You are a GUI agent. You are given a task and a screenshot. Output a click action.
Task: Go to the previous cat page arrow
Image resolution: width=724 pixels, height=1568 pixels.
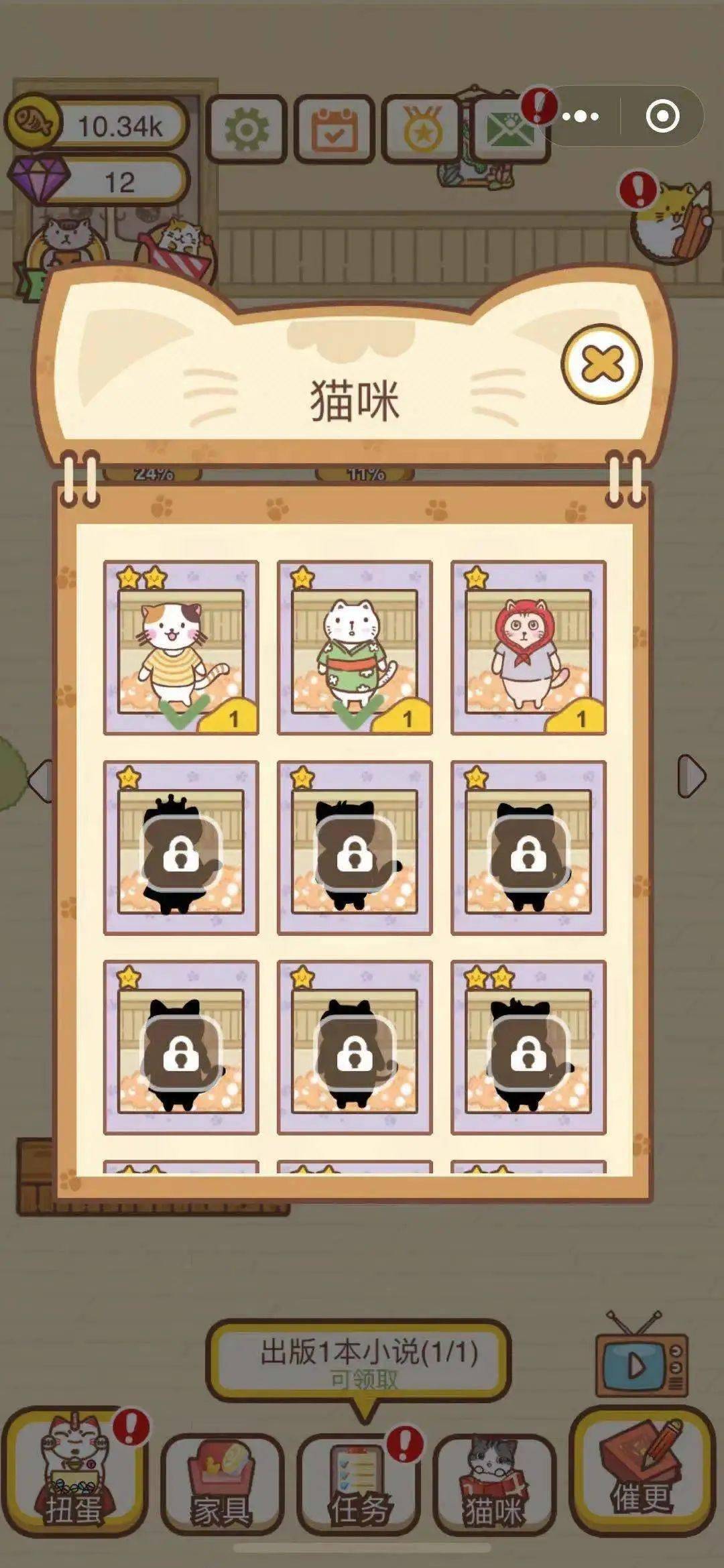coord(40,780)
